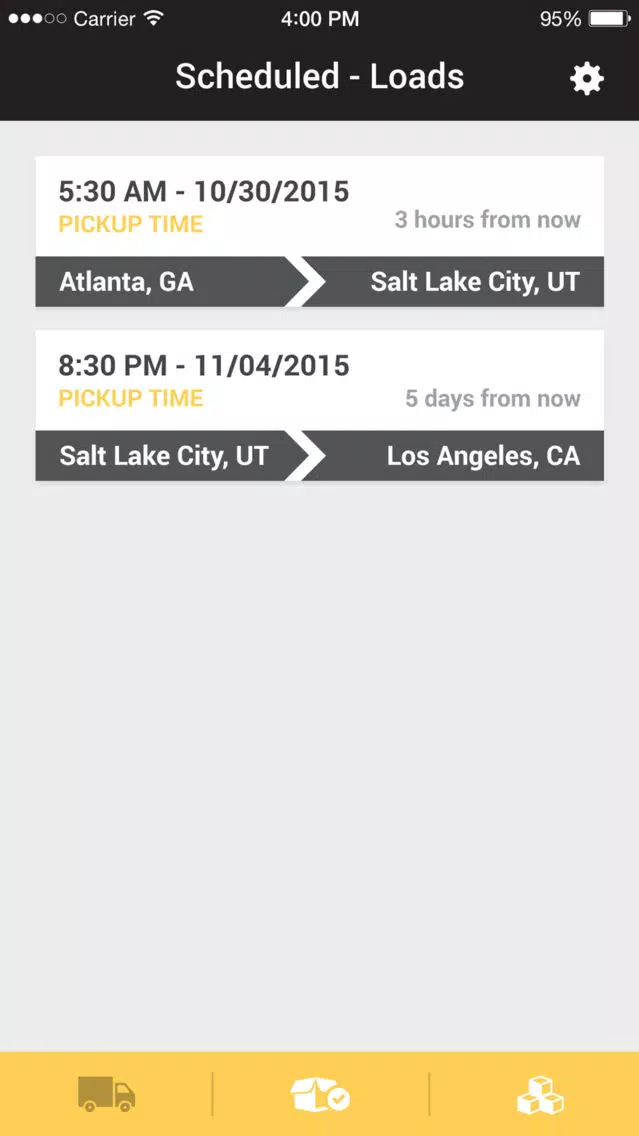Image resolution: width=639 pixels, height=1136 pixels.
Task: Open the settings gear icon
Action: click(586, 78)
